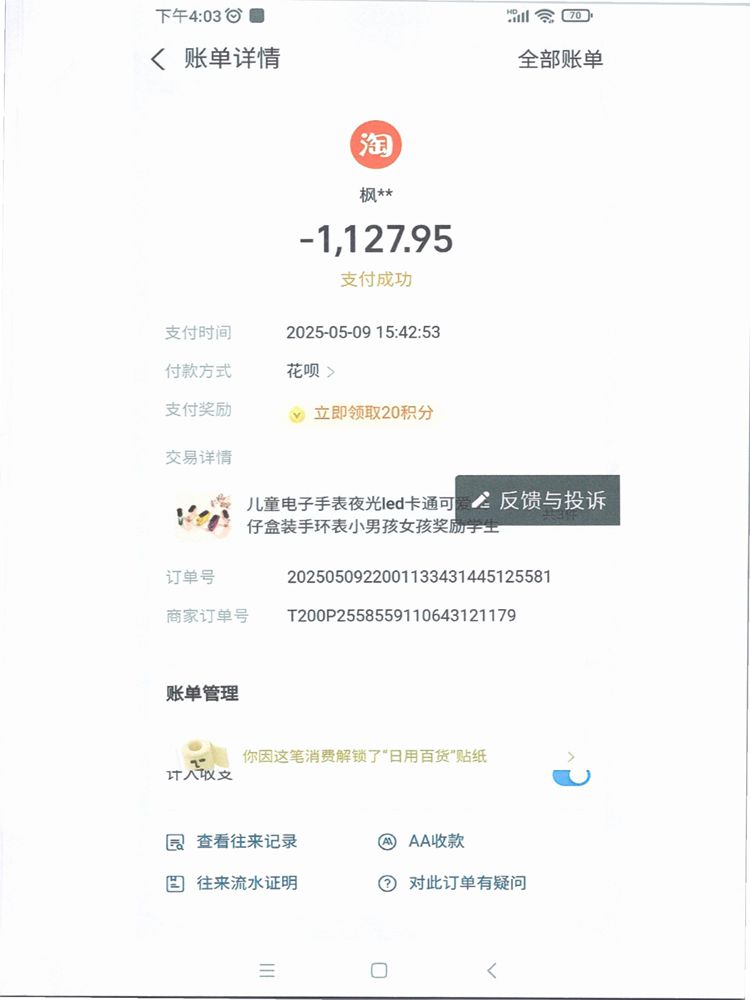The width and height of the screenshot is (750, 1000).
Task: Open system recent apps menu
Action: coord(266,970)
